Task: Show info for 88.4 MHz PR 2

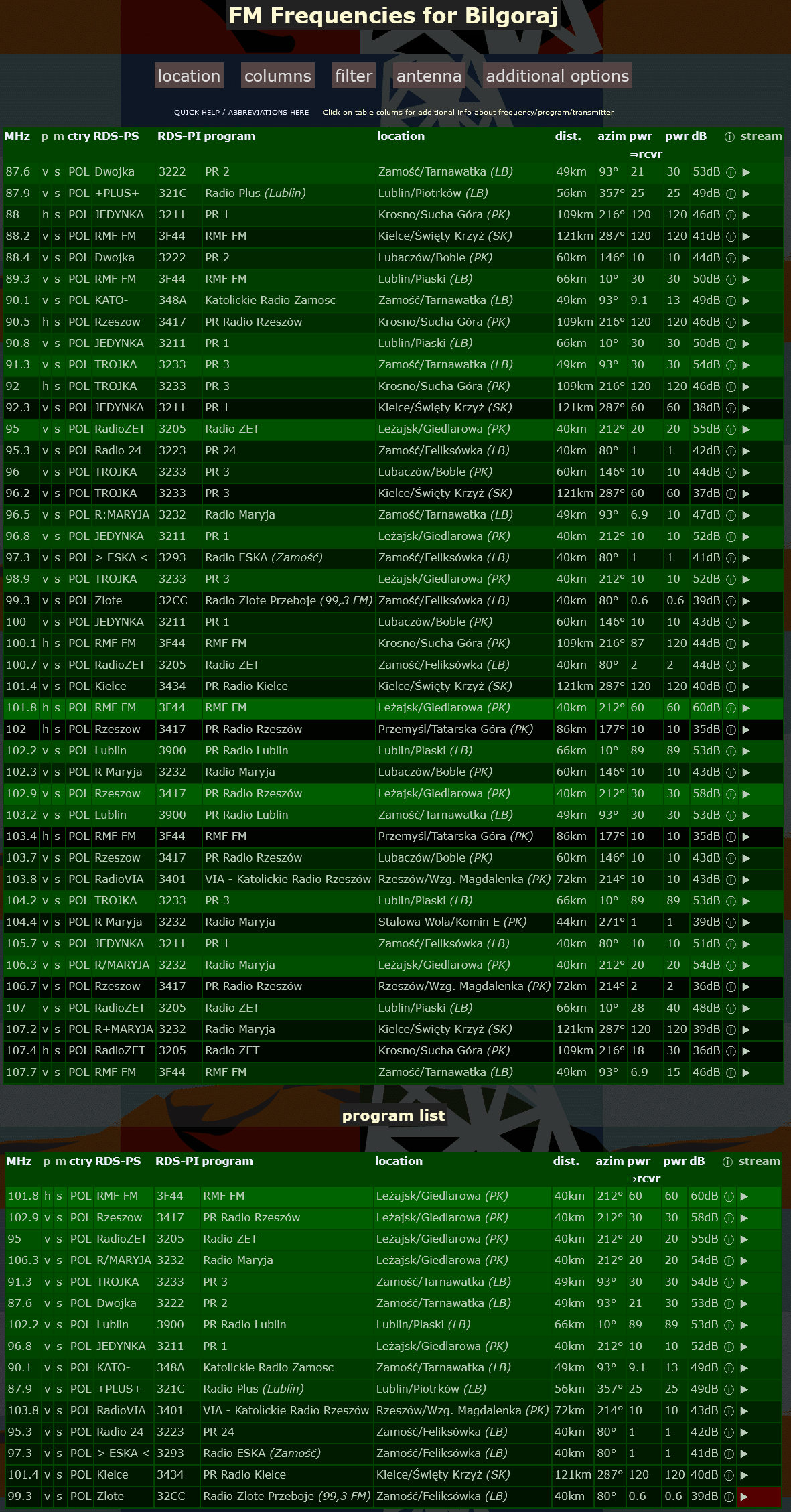Action: point(731,258)
